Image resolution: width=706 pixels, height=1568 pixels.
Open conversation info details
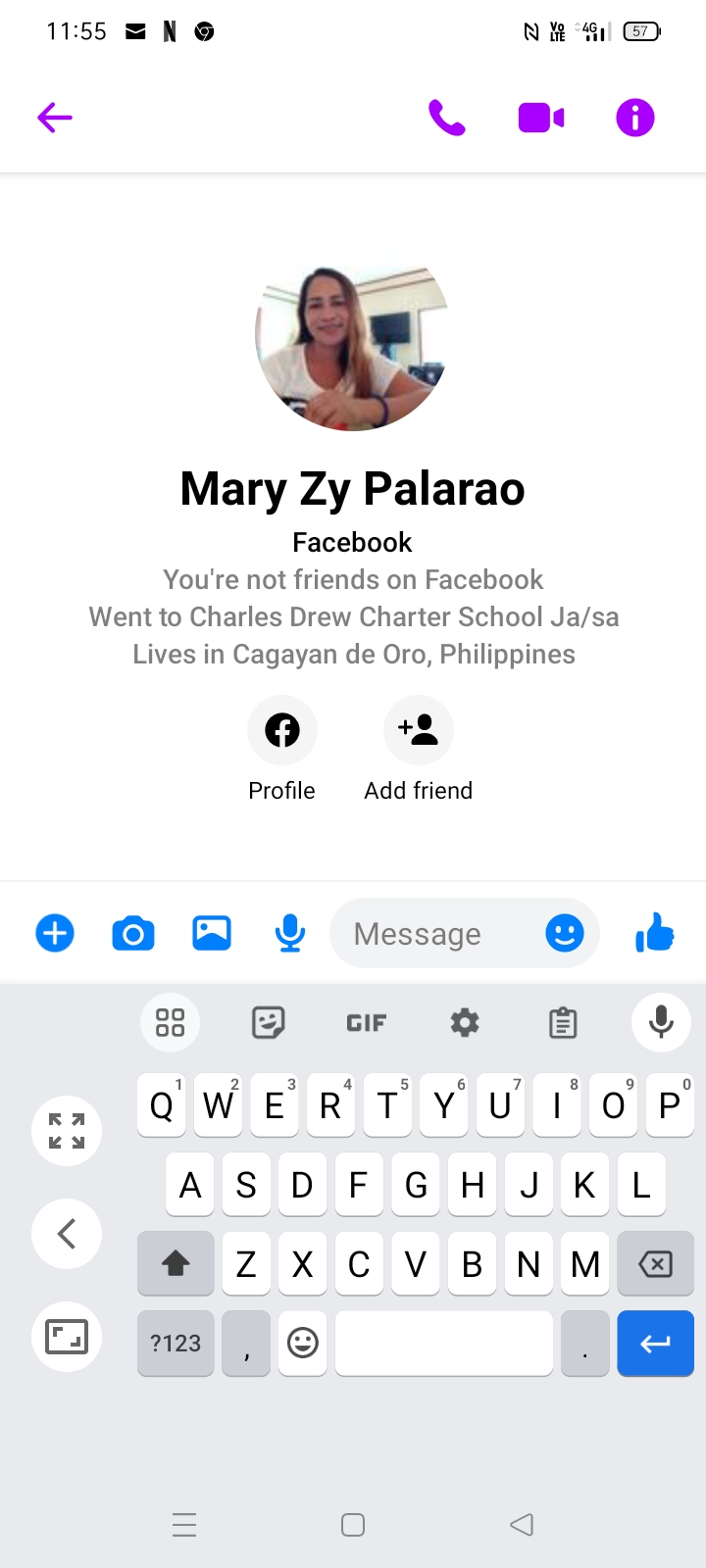click(635, 119)
